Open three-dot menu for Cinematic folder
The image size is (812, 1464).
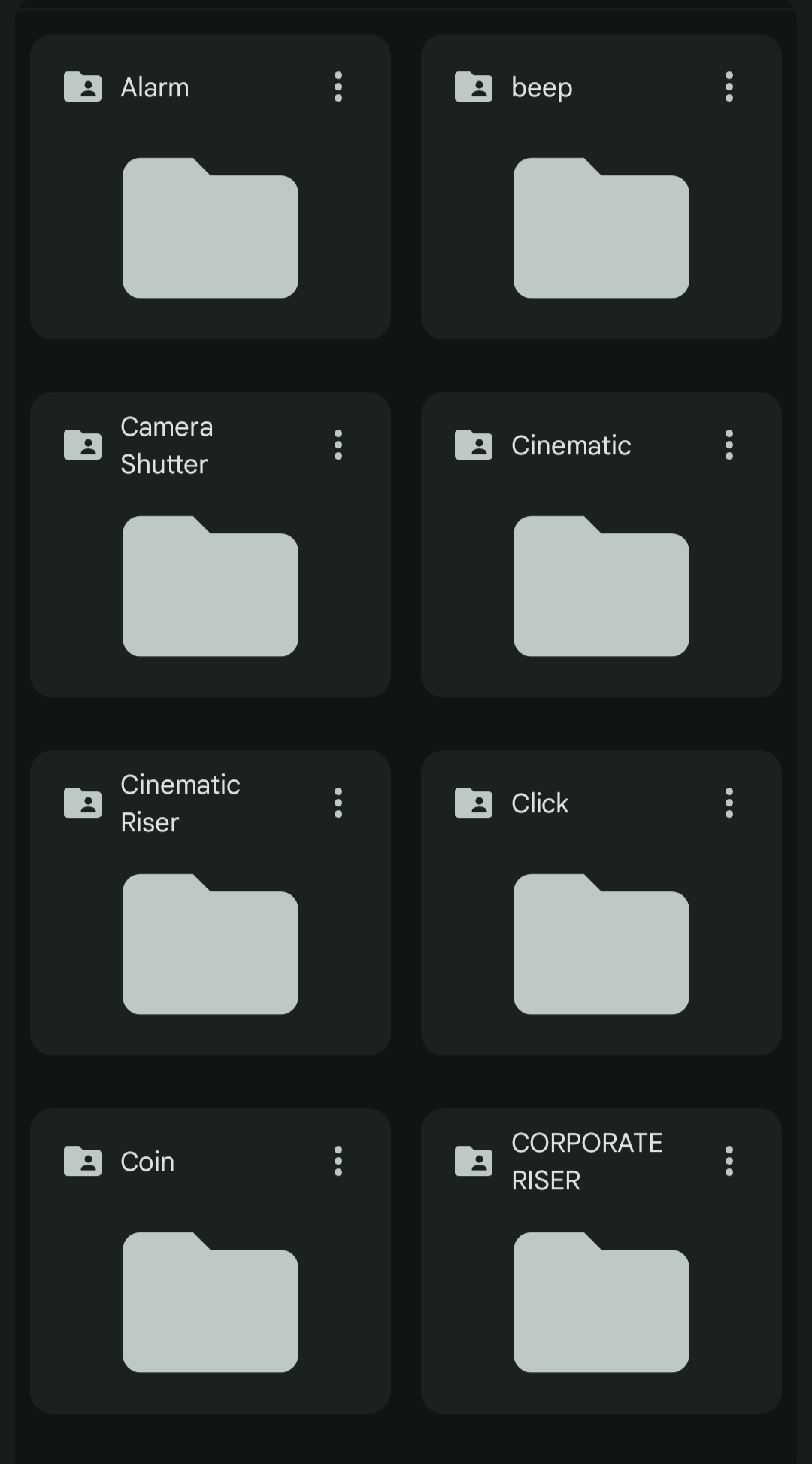[729, 445]
